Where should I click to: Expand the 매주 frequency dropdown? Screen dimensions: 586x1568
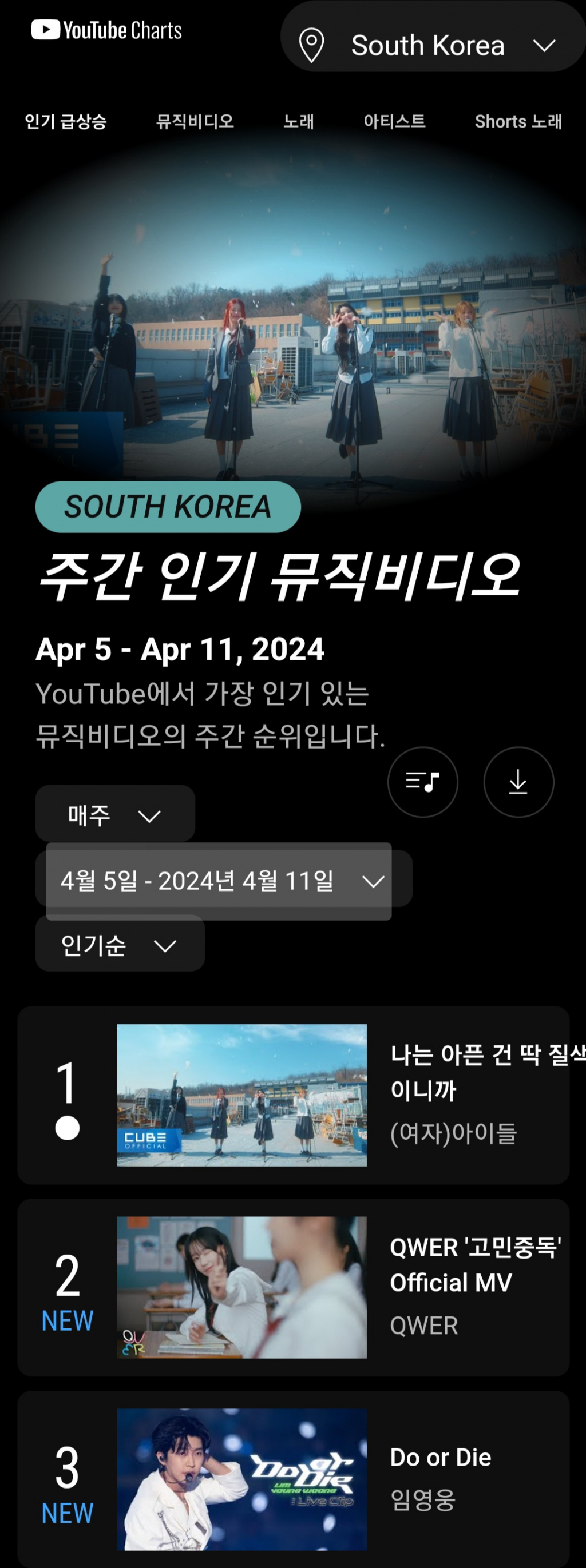click(x=114, y=814)
